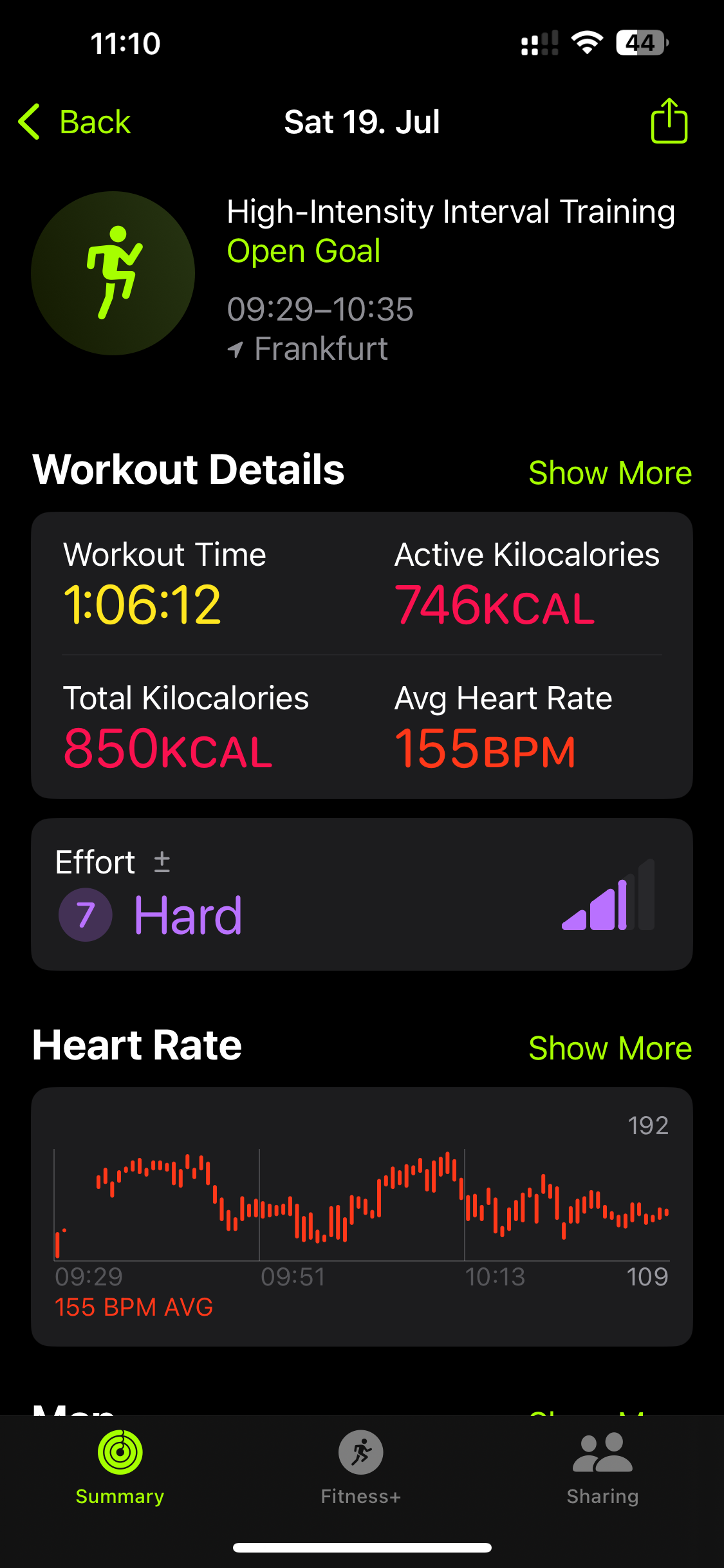
Task: Share this workout summary
Action: tap(669, 120)
